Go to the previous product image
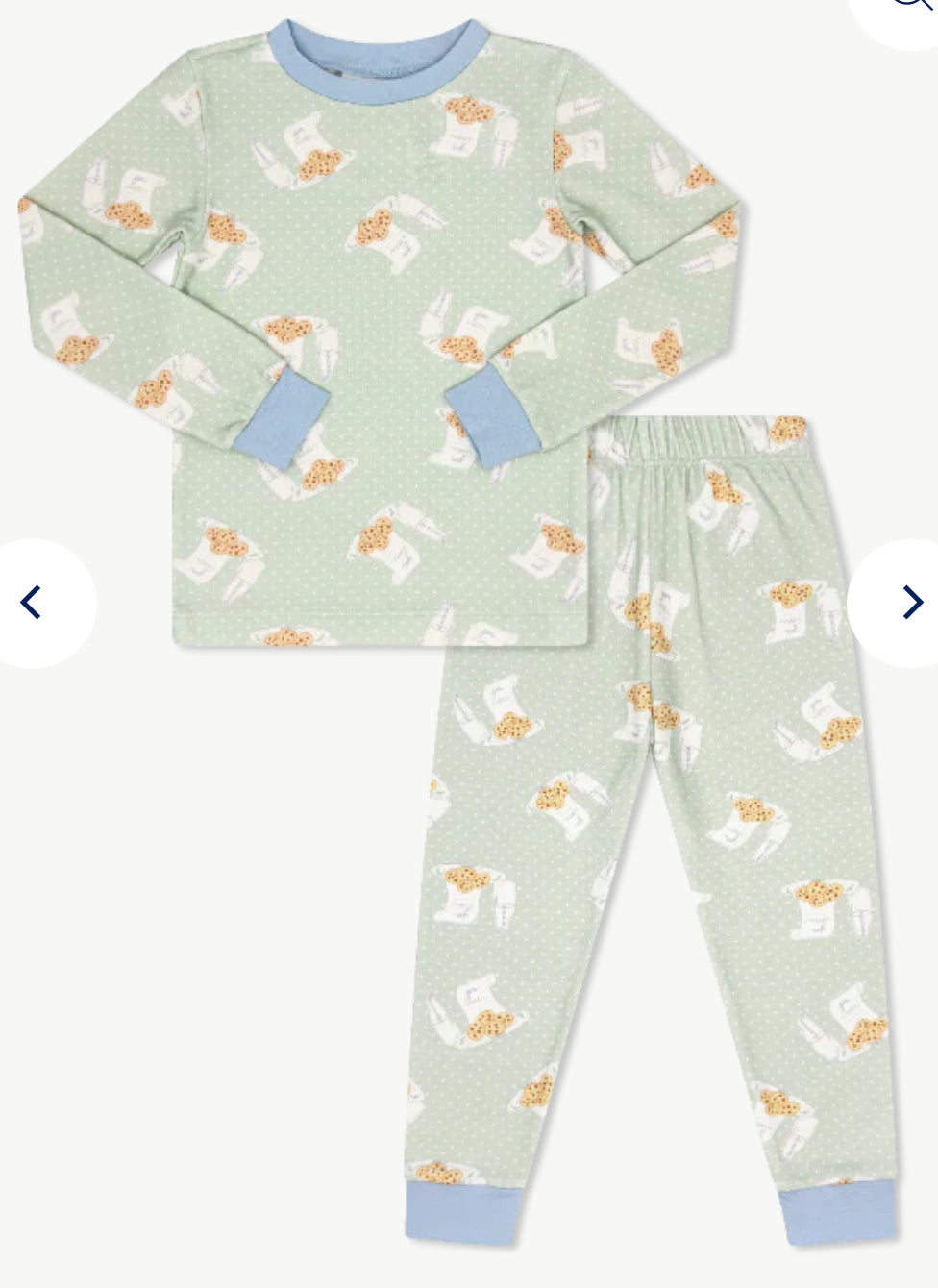 [x=33, y=603]
